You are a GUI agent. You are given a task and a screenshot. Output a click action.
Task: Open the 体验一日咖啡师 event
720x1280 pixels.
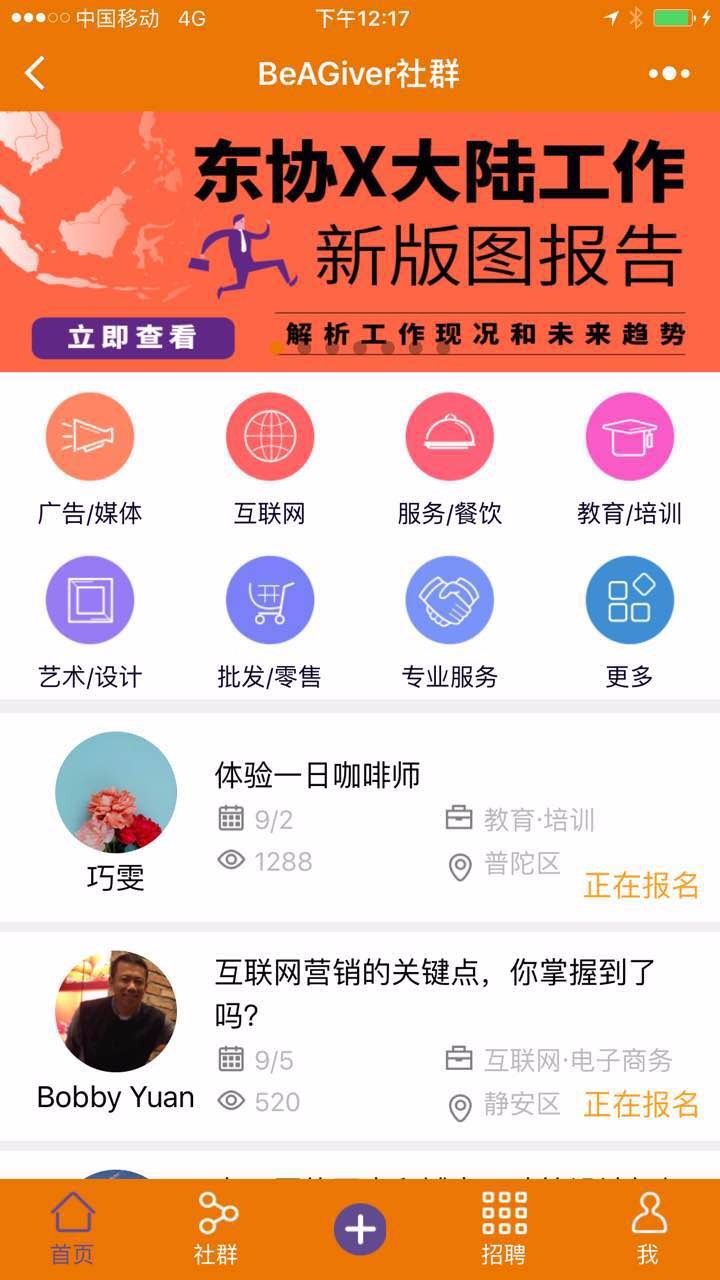[360, 817]
